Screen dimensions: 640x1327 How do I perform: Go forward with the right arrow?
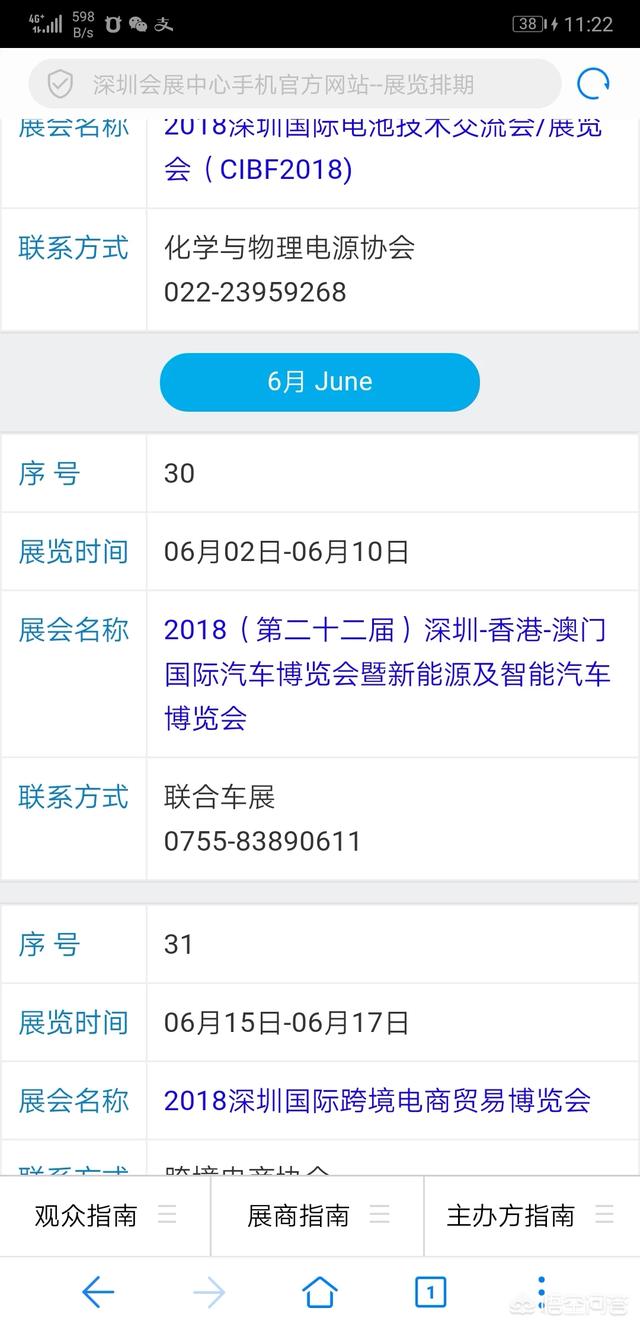[x=209, y=1292]
